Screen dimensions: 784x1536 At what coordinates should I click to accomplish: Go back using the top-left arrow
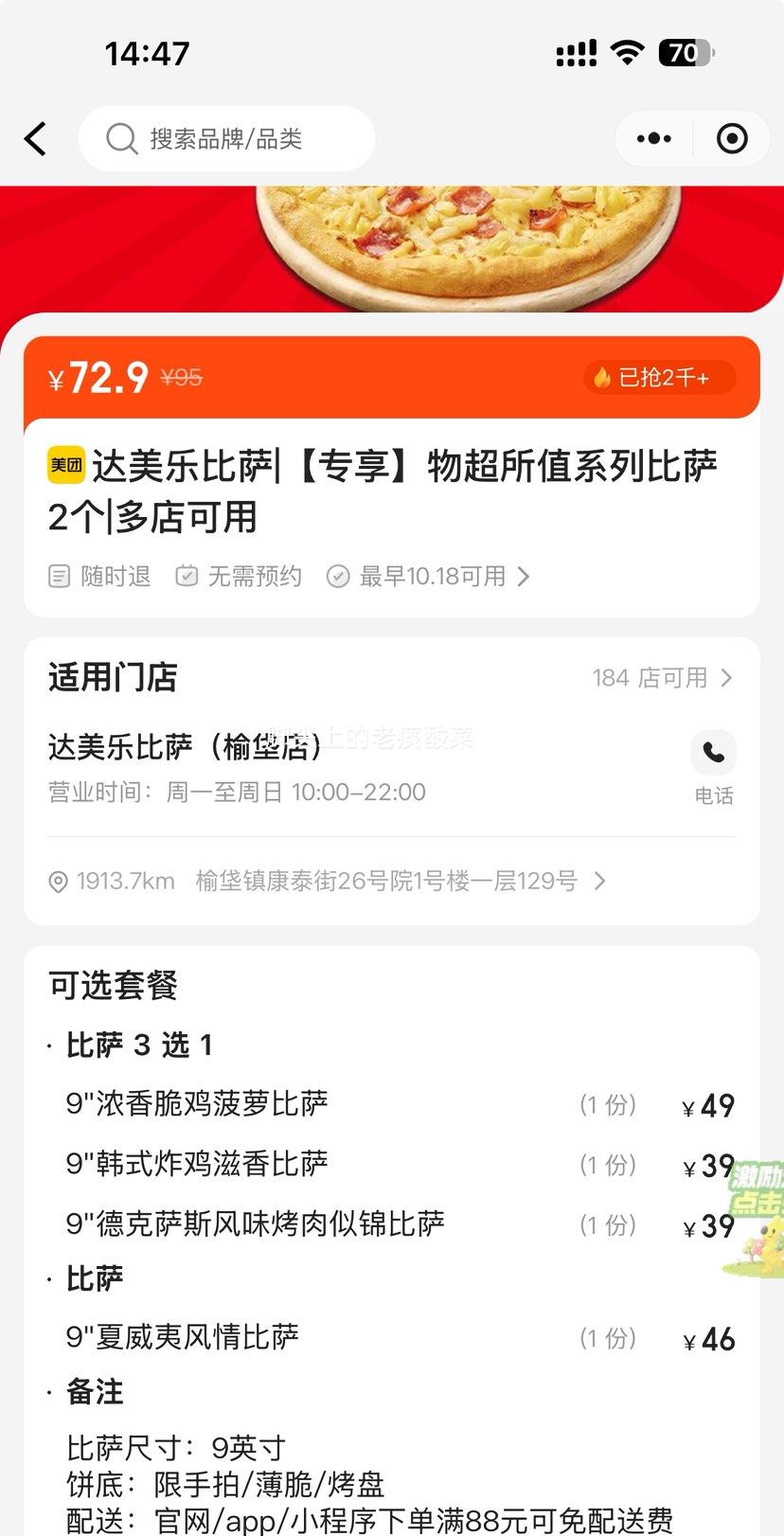coord(36,139)
